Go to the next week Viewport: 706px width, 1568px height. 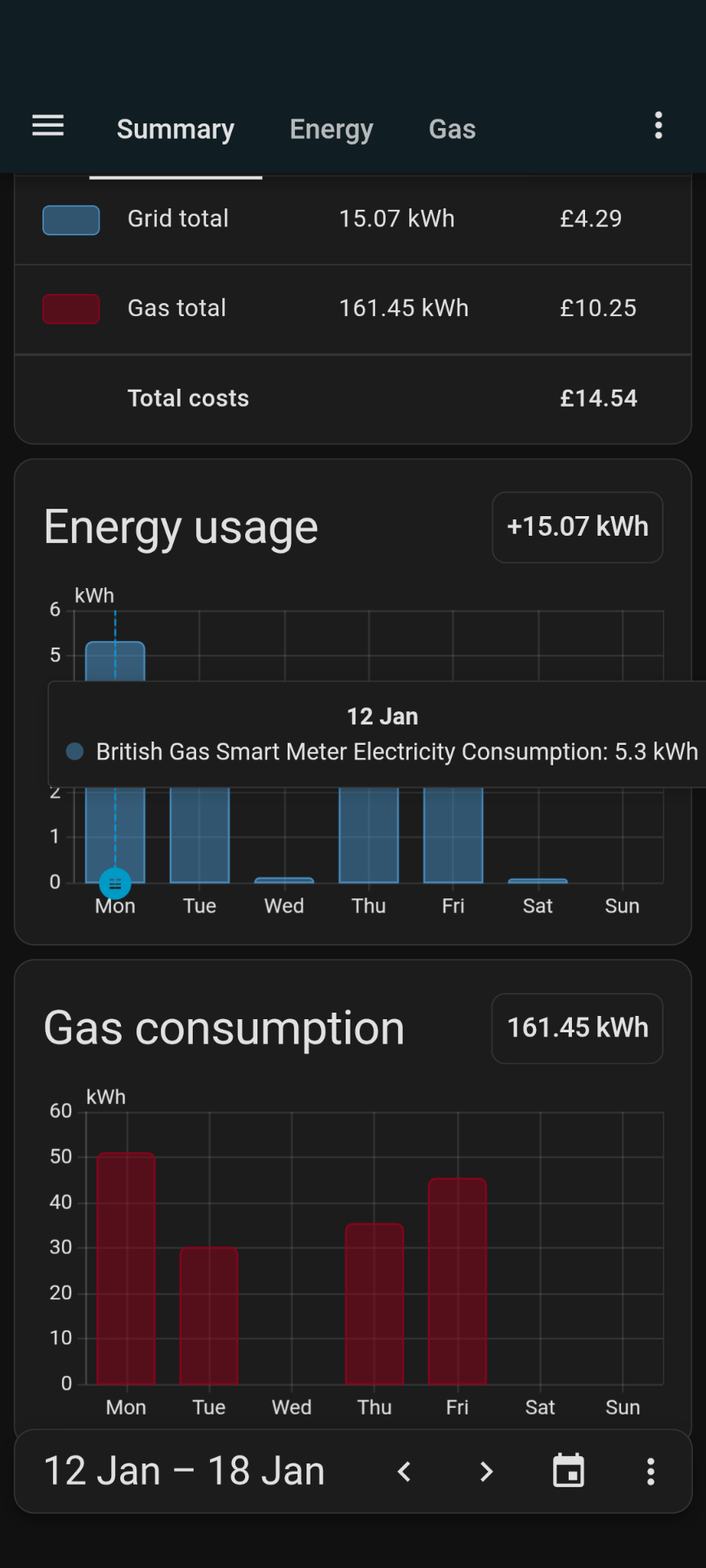pyautogui.click(x=486, y=1472)
